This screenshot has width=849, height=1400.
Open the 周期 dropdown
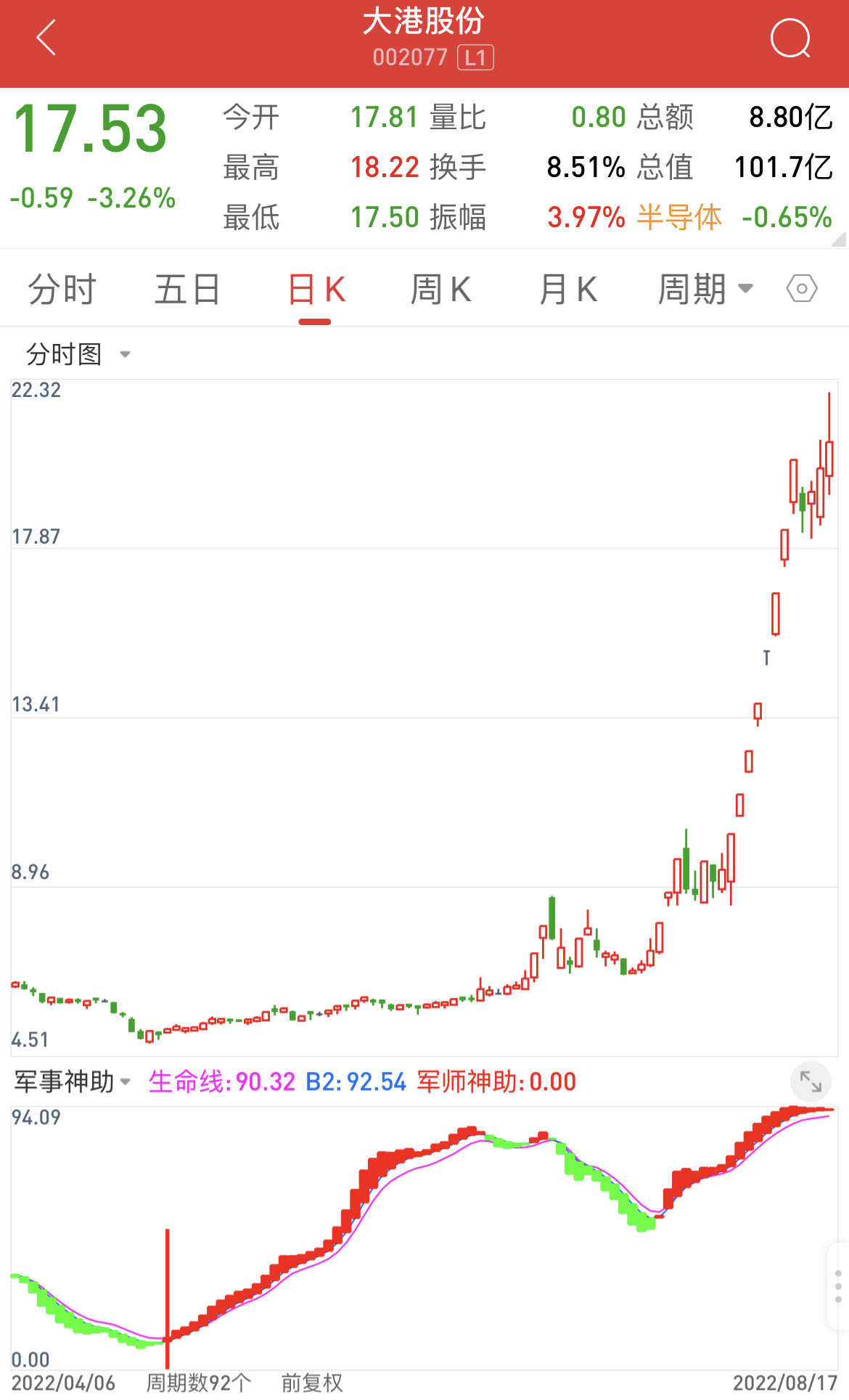705,290
